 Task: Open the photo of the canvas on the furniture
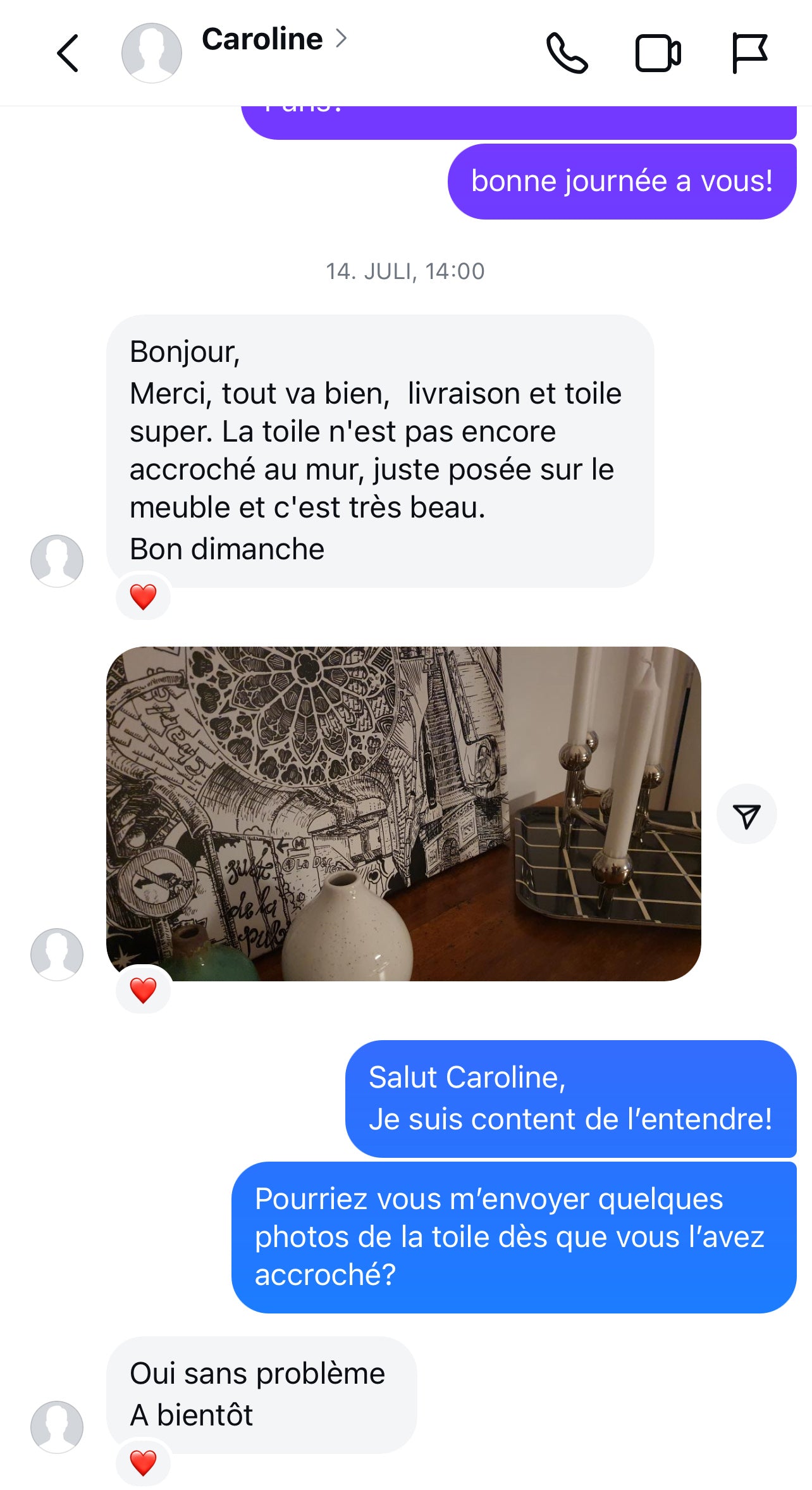pyautogui.click(x=403, y=813)
